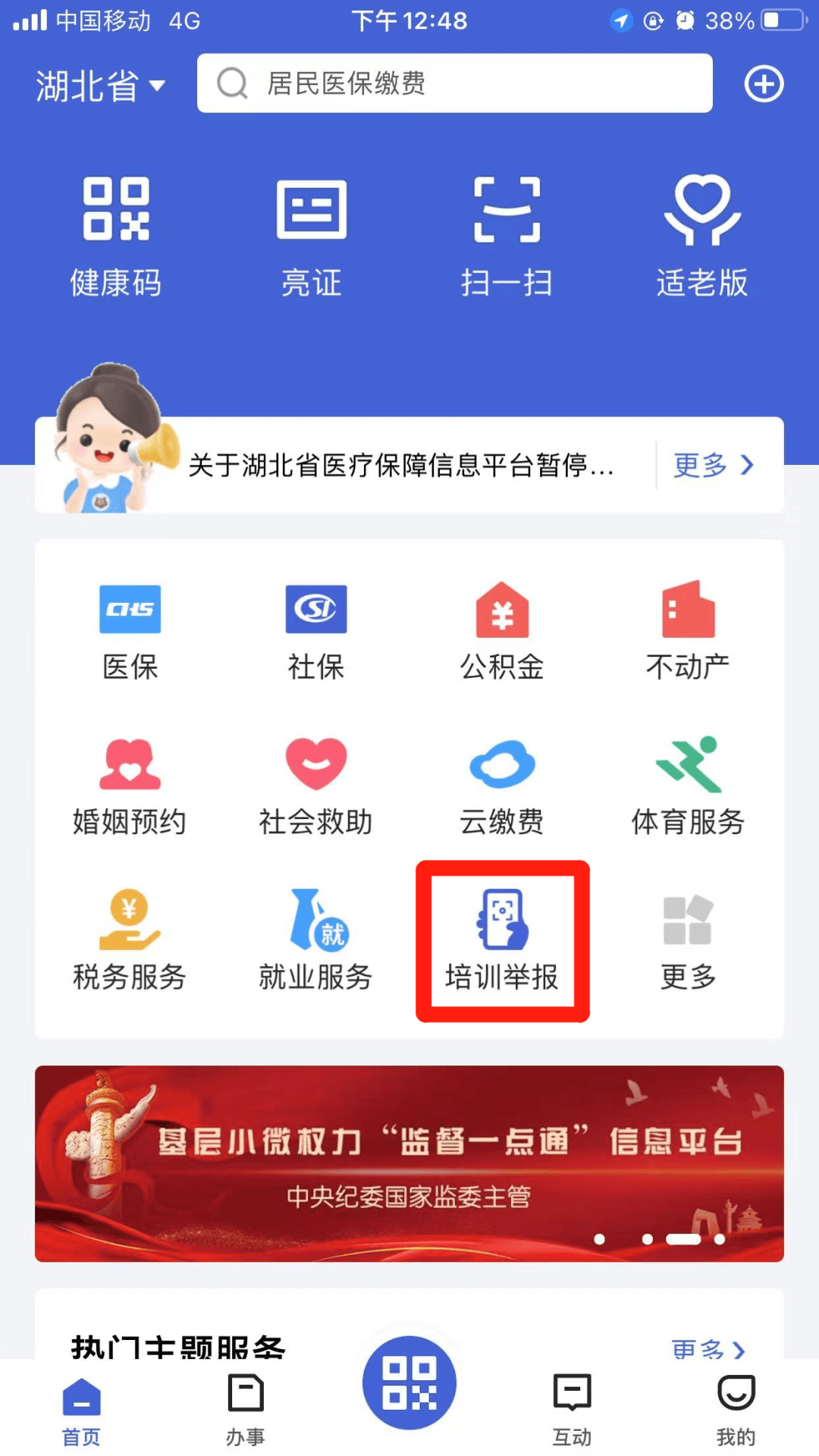View more announcements via 更多
Viewport: 819px width, 1456px height.
(713, 465)
